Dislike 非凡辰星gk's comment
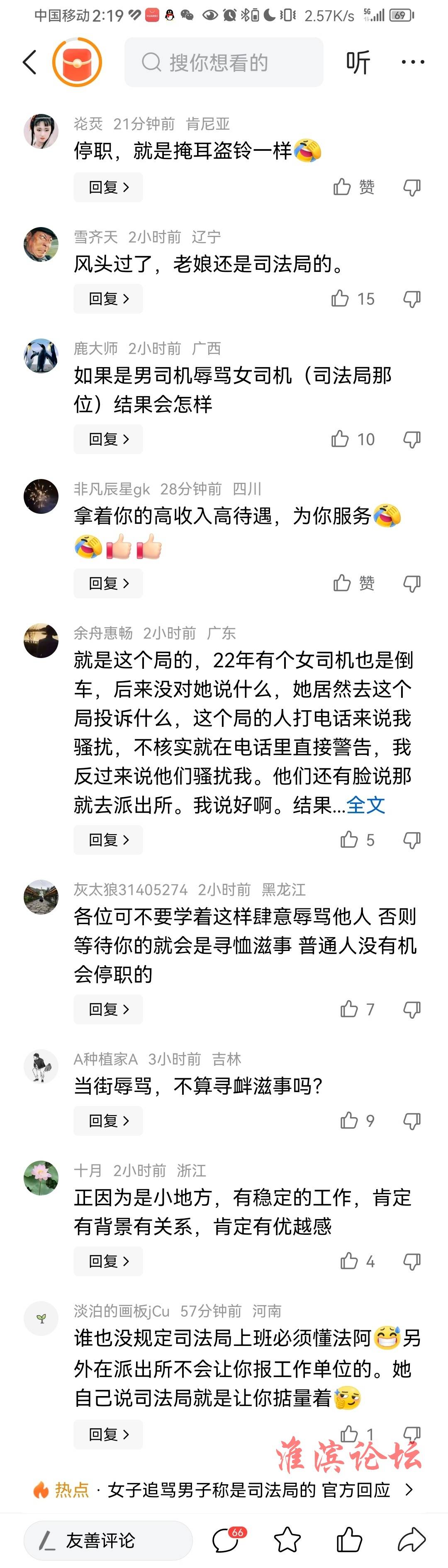 tap(412, 583)
